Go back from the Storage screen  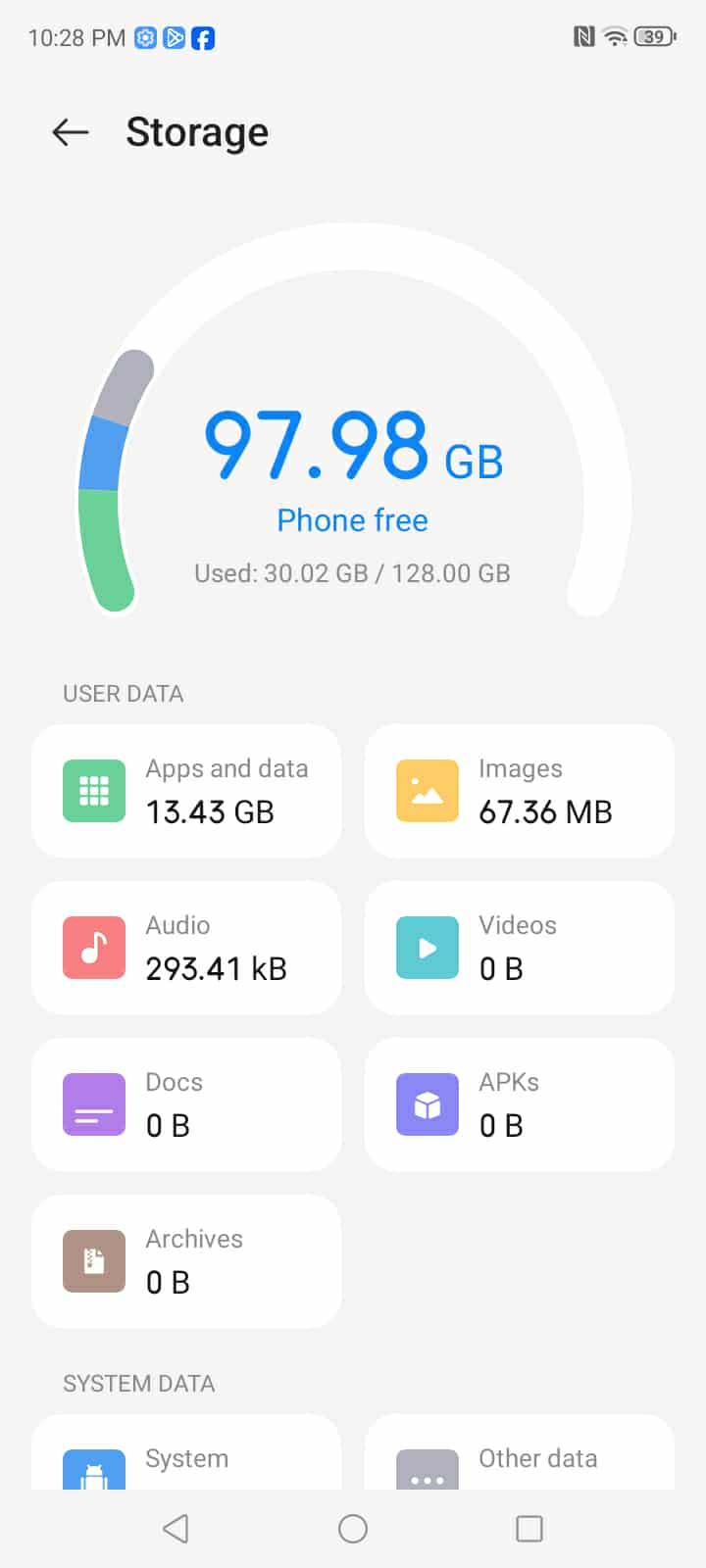71,132
